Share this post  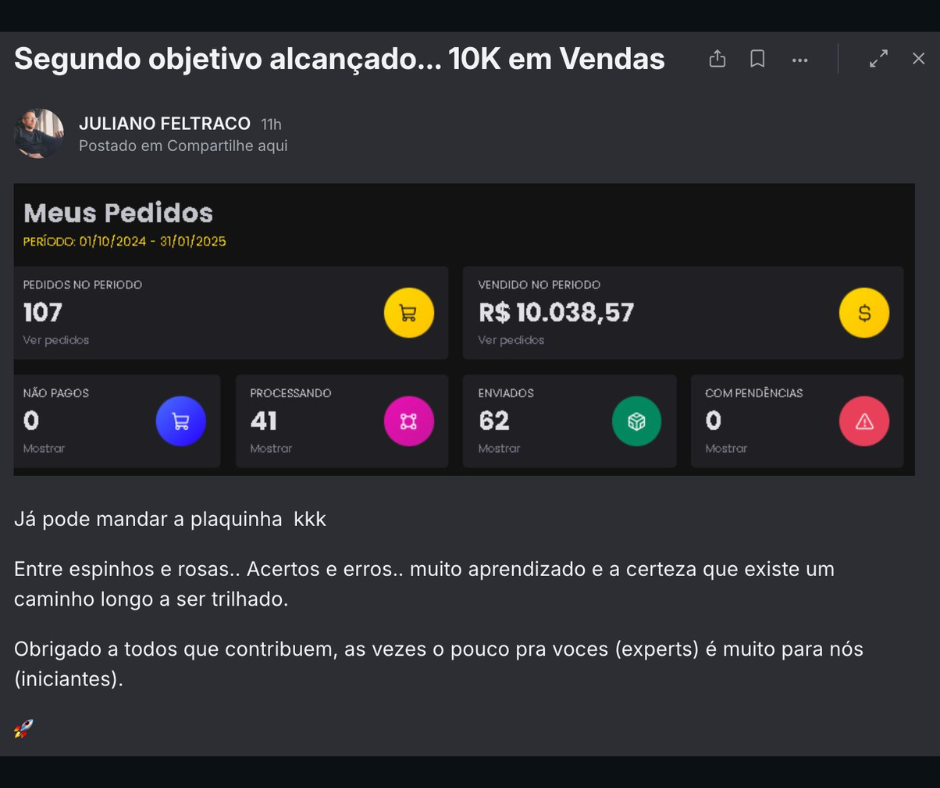(717, 59)
